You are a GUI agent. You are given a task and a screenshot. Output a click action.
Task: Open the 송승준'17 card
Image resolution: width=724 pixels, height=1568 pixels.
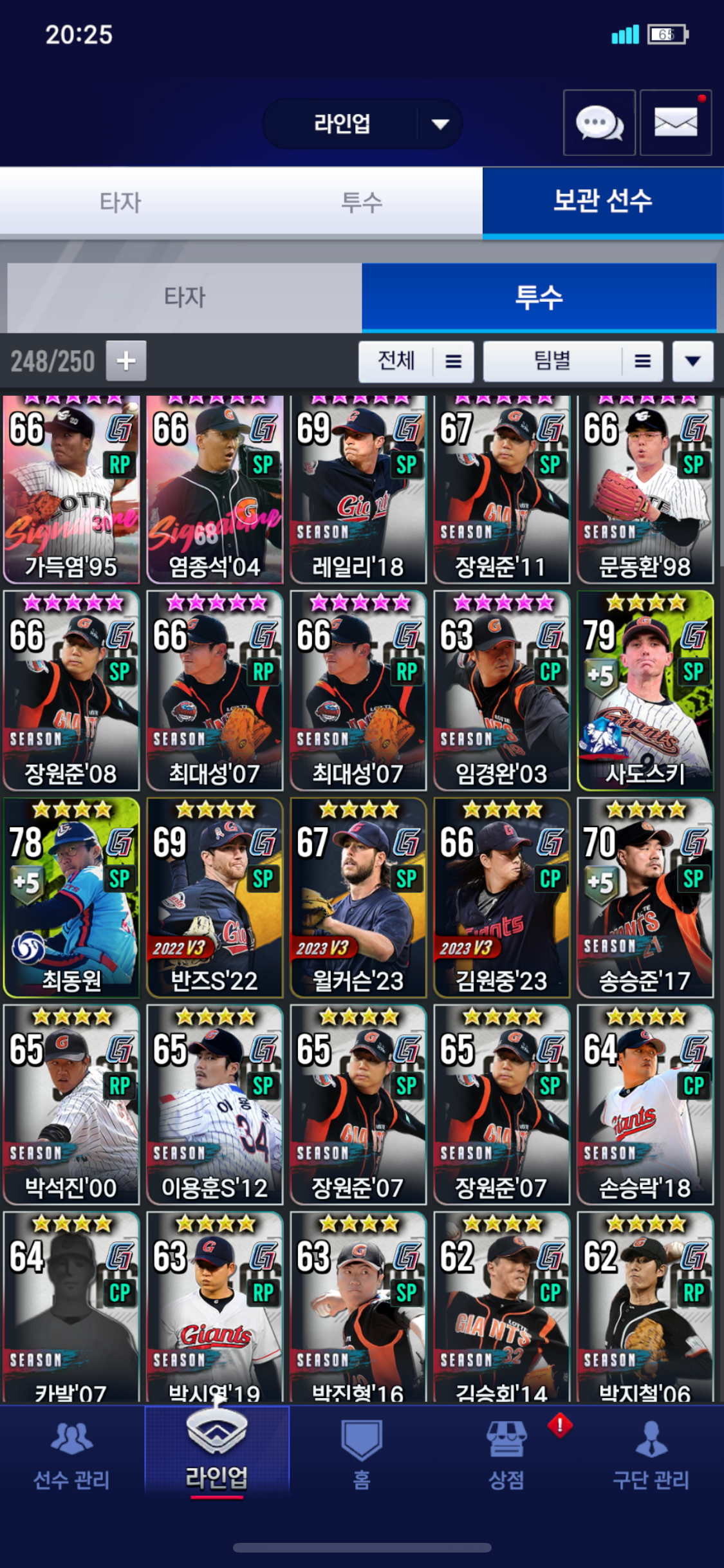tap(645, 898)
